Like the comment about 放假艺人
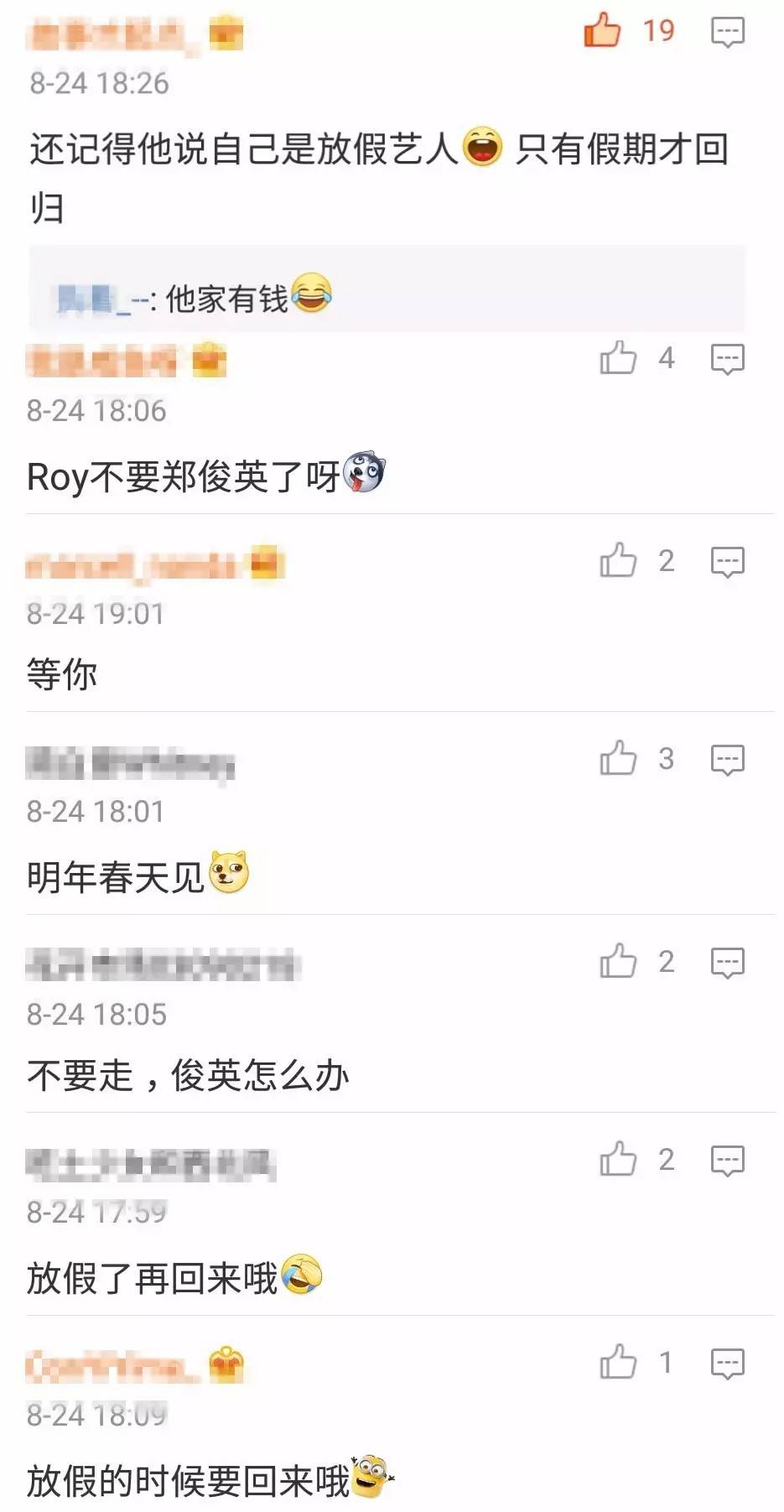This screenshot has width=784, height=1512. coord(602,31)
